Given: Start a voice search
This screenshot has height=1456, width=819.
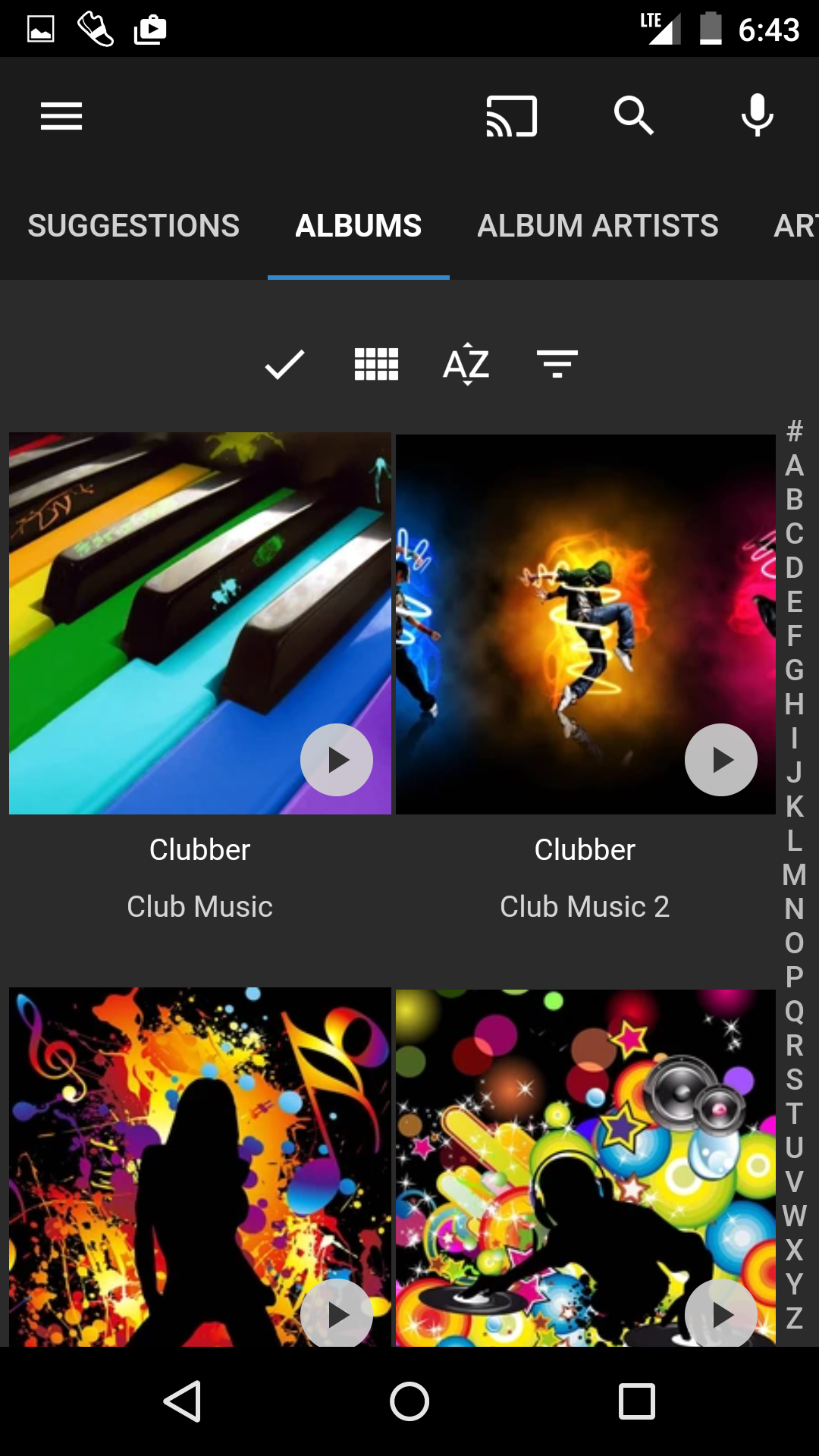Looking at the screenshot, I should (x=756, y=115).
